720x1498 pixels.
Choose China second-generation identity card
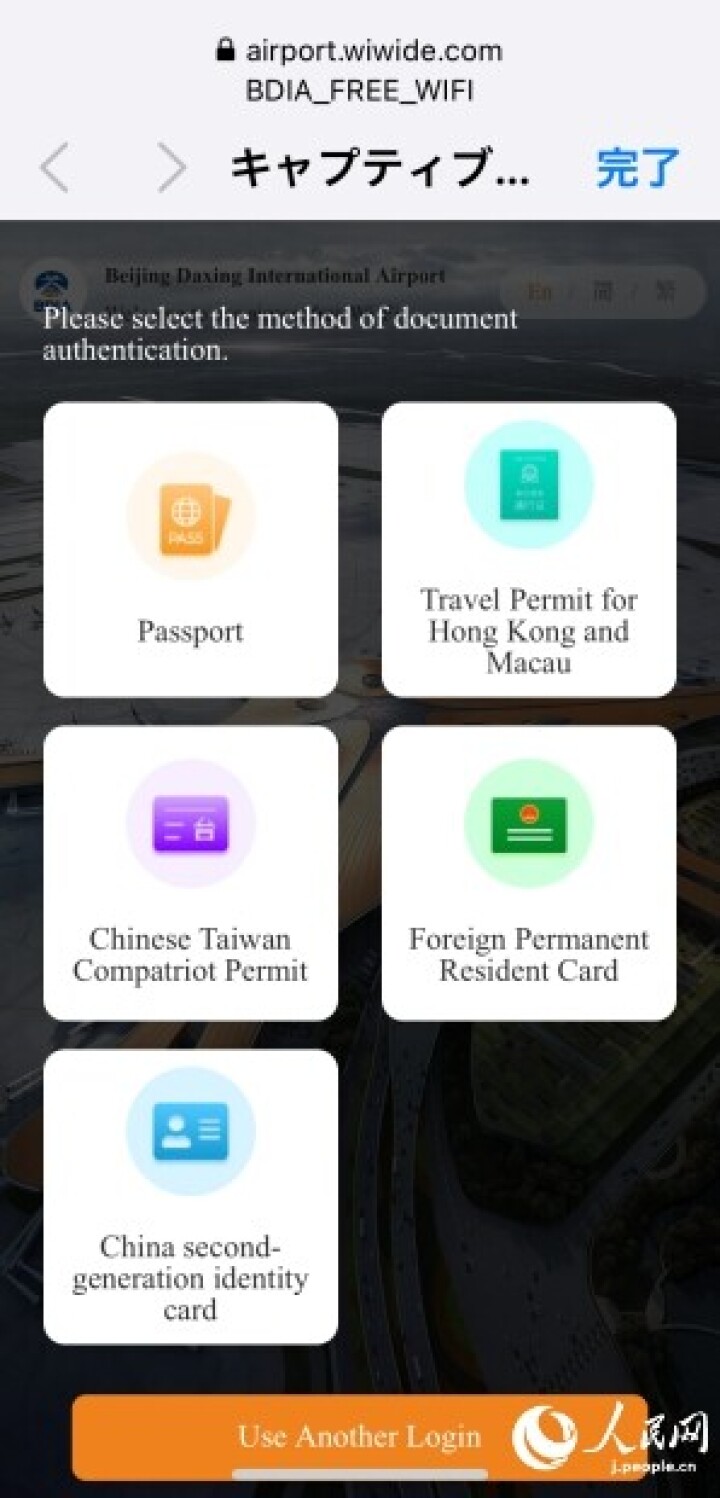tap(190, 1196)
